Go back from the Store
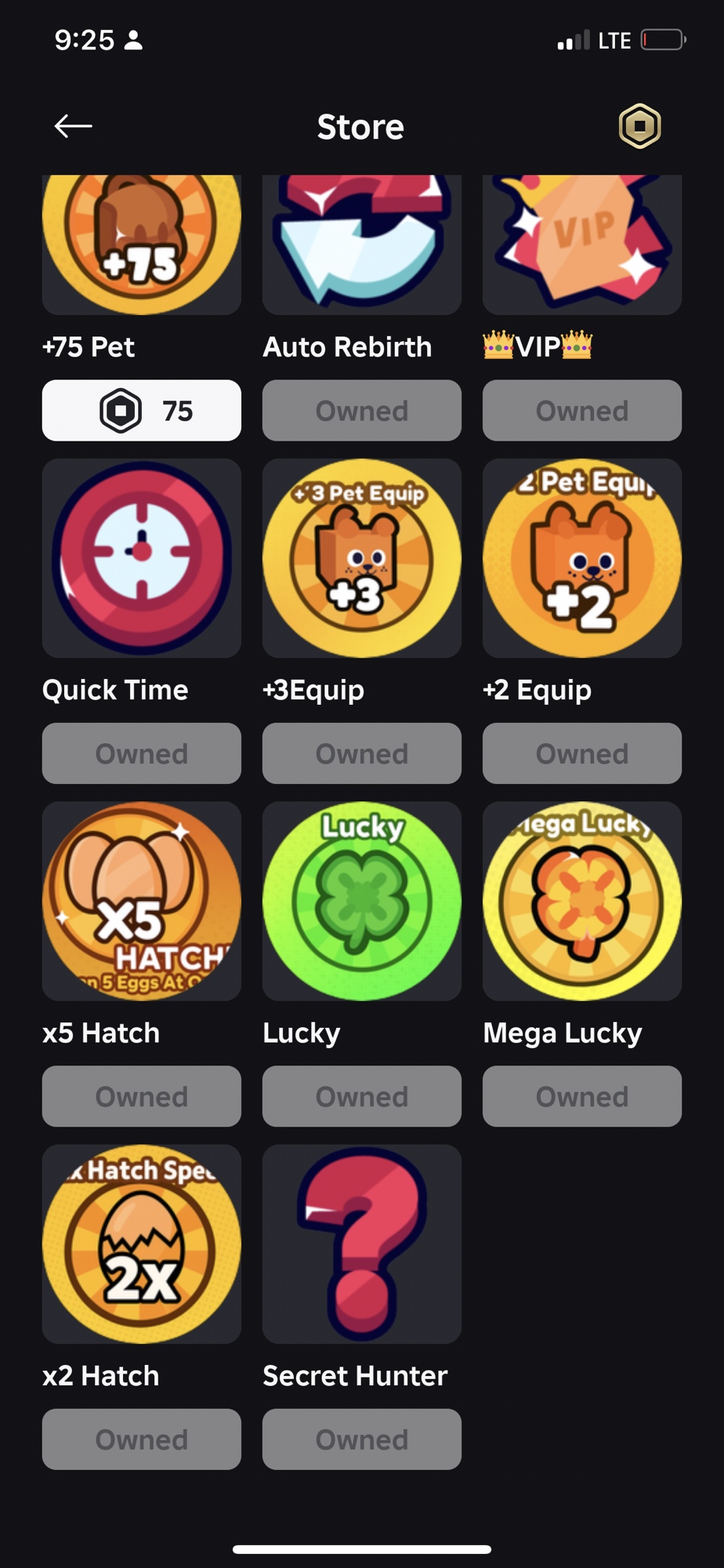 tap(74, 126)
